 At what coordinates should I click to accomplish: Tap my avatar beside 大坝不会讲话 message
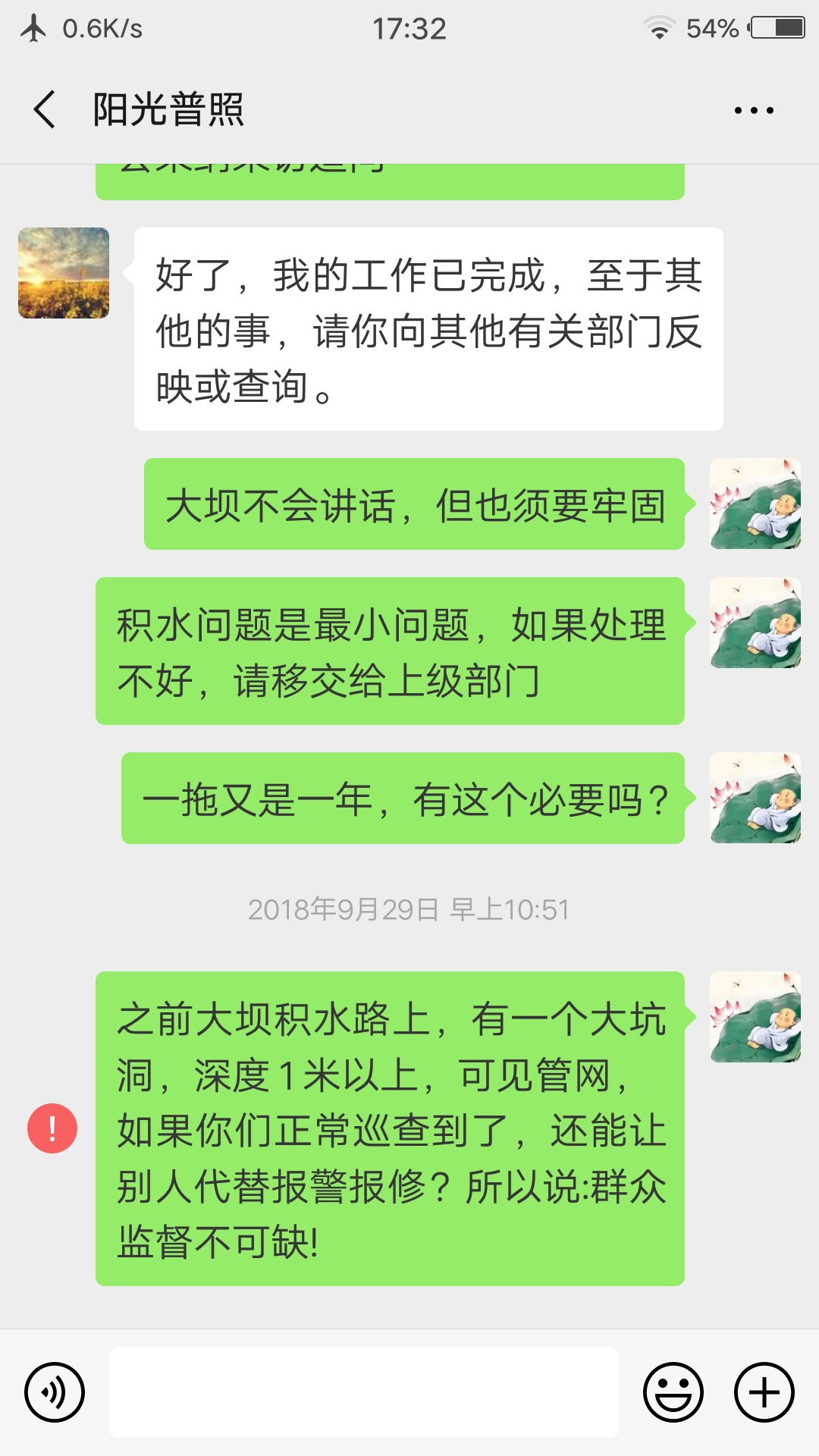[755, 504]
